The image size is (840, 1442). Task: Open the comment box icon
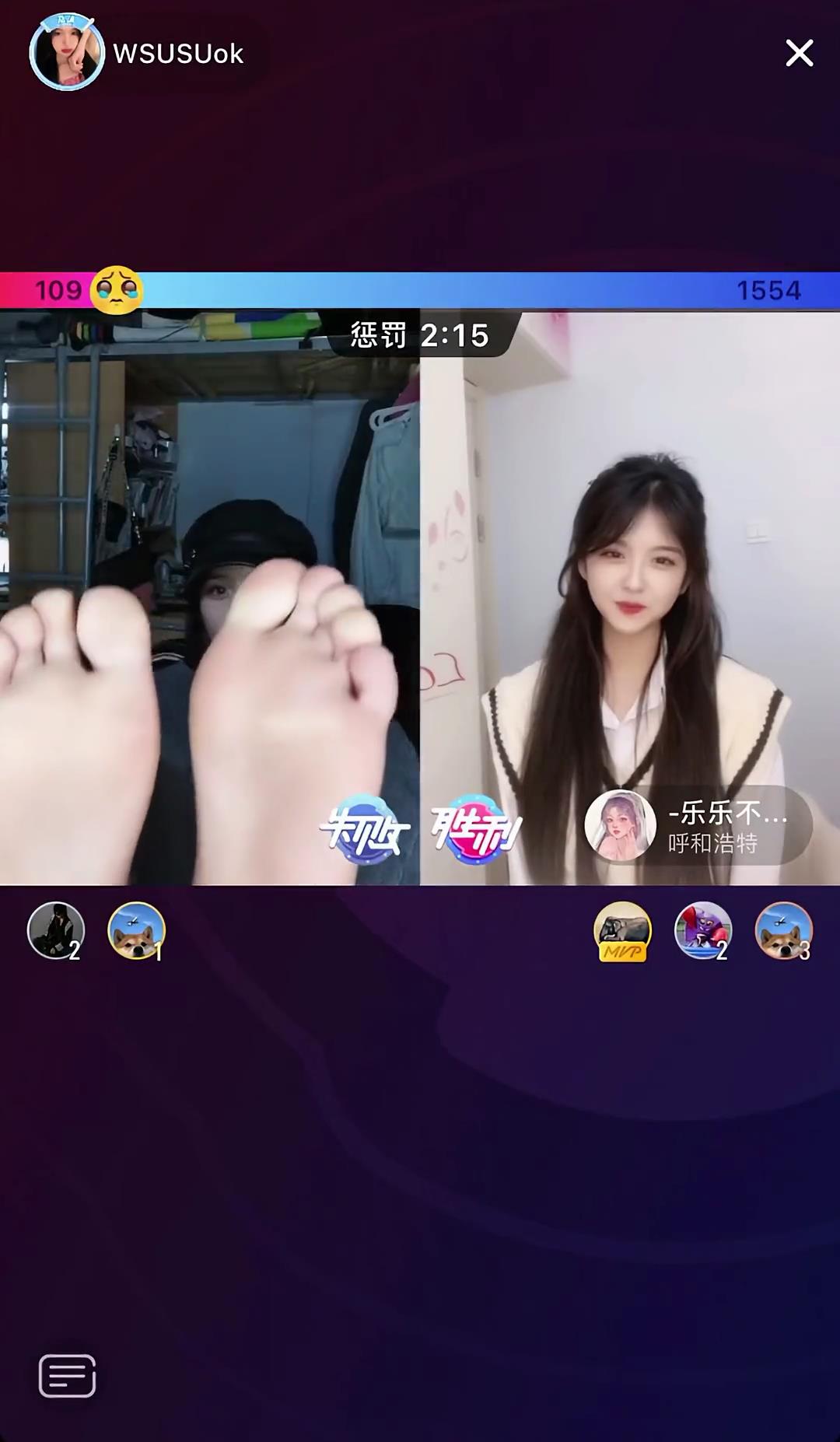(x=68, y=1375)
